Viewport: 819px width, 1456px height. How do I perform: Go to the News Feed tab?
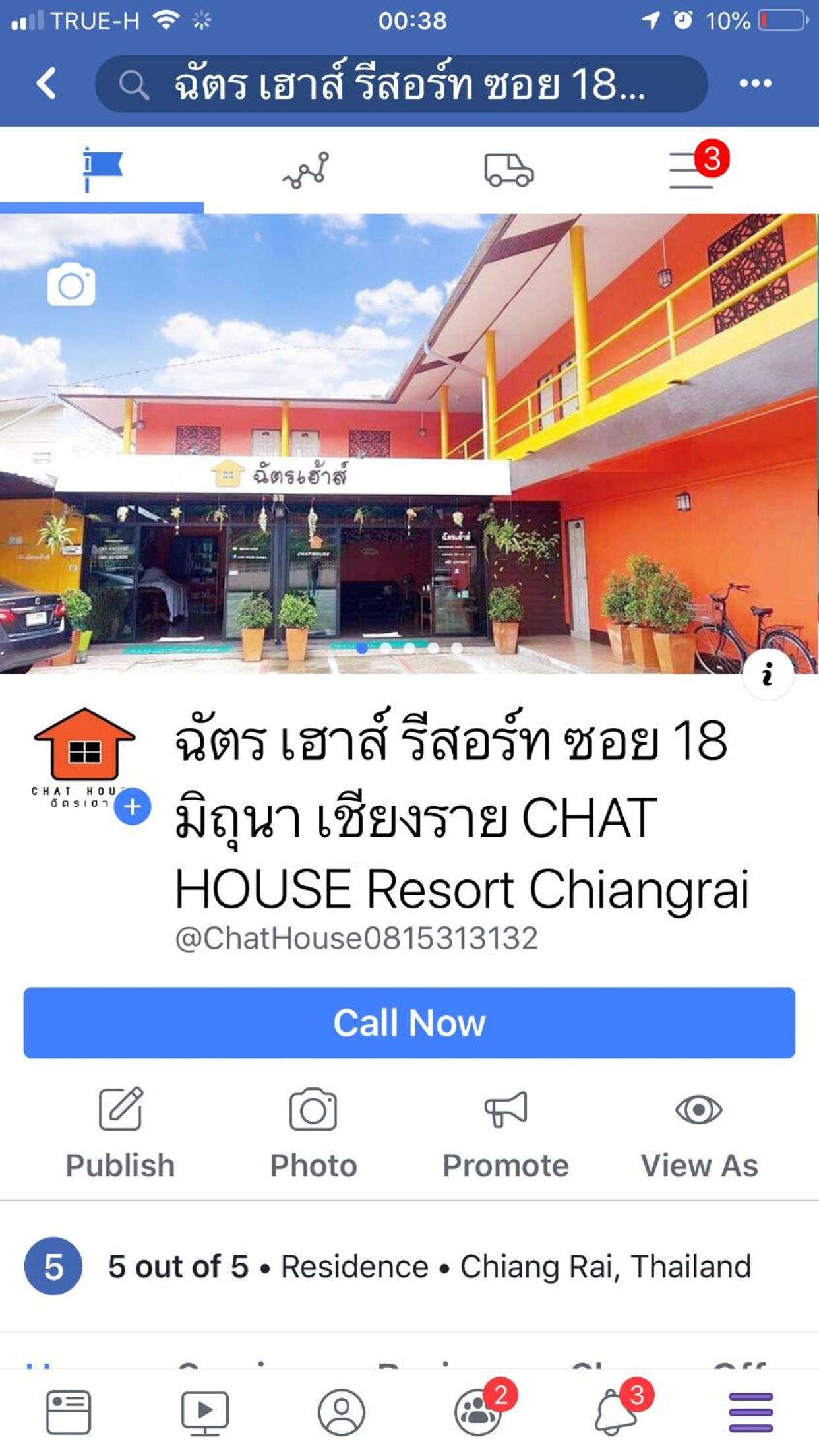(x=68, y=1412)
